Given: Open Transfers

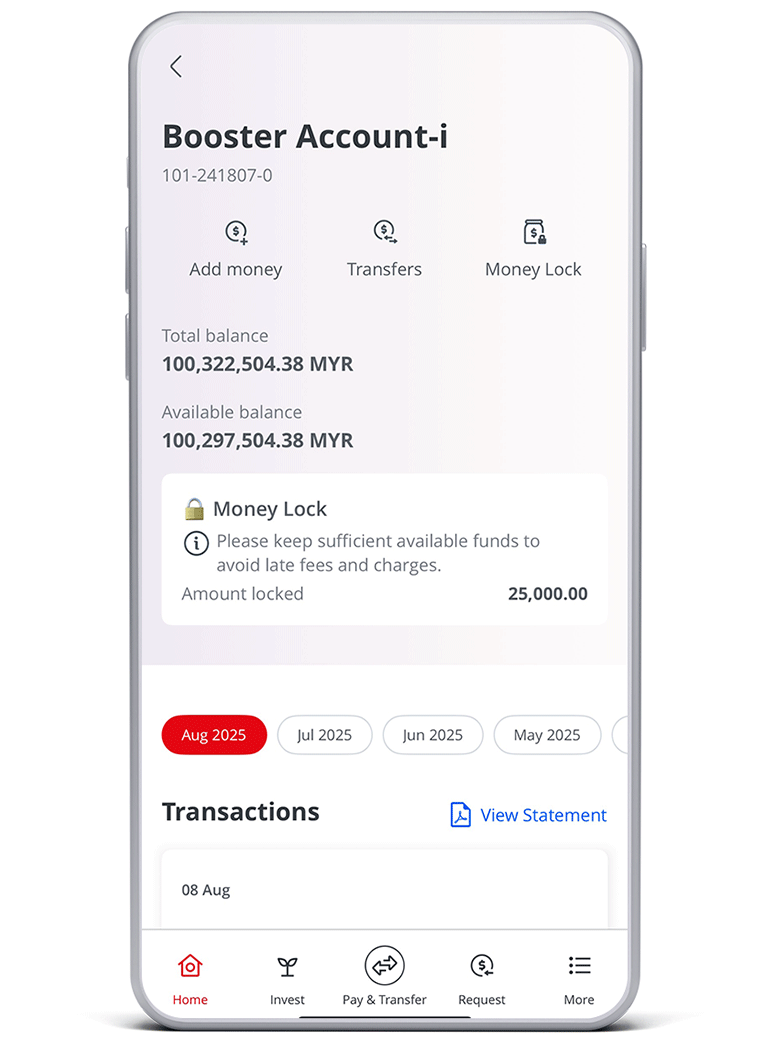Looking at the screenshot, I should 384,249.
